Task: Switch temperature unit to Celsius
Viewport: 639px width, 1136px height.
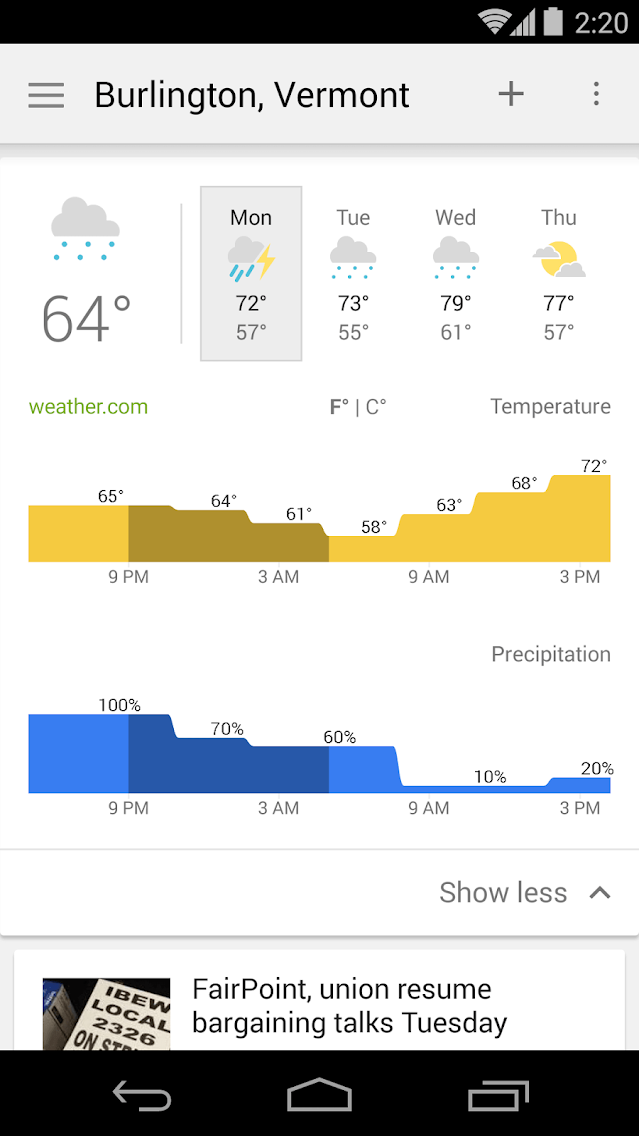Action: coord(376,407)
